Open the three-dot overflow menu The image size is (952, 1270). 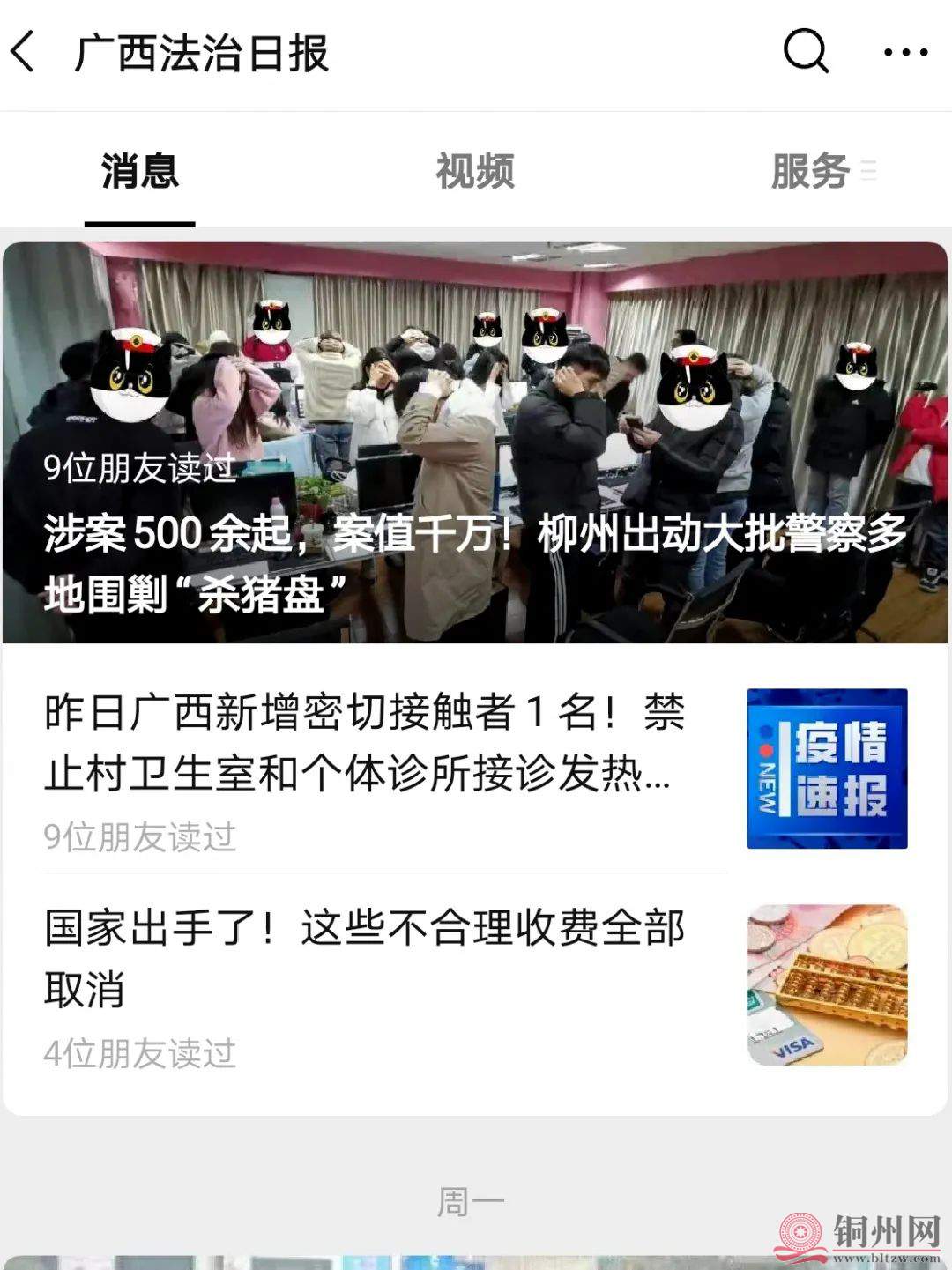point(905,53)
